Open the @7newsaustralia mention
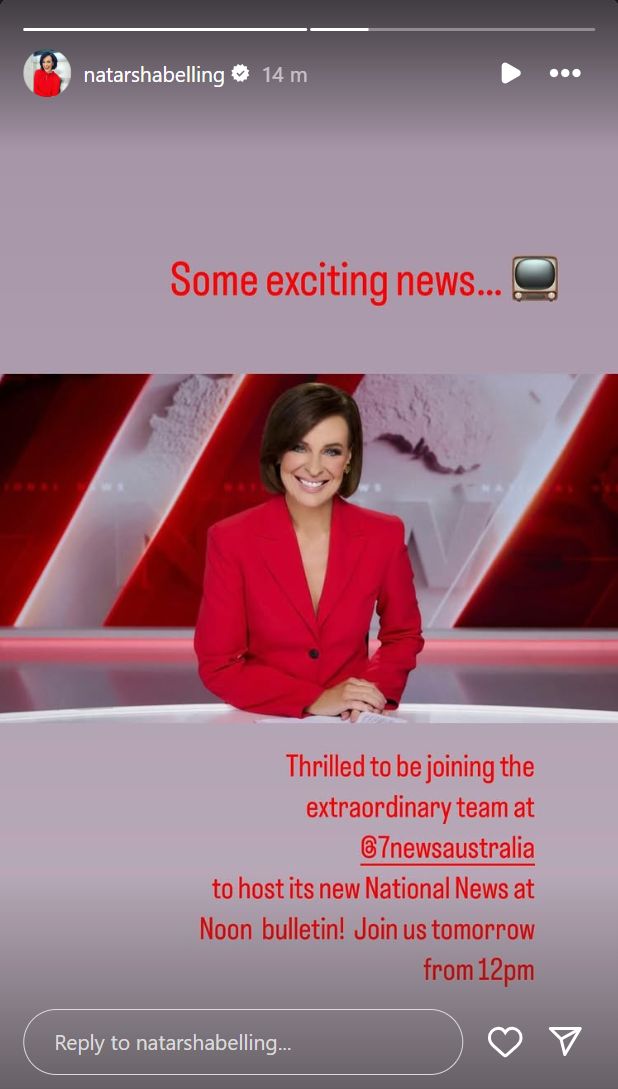 click(x=447, y=848)
